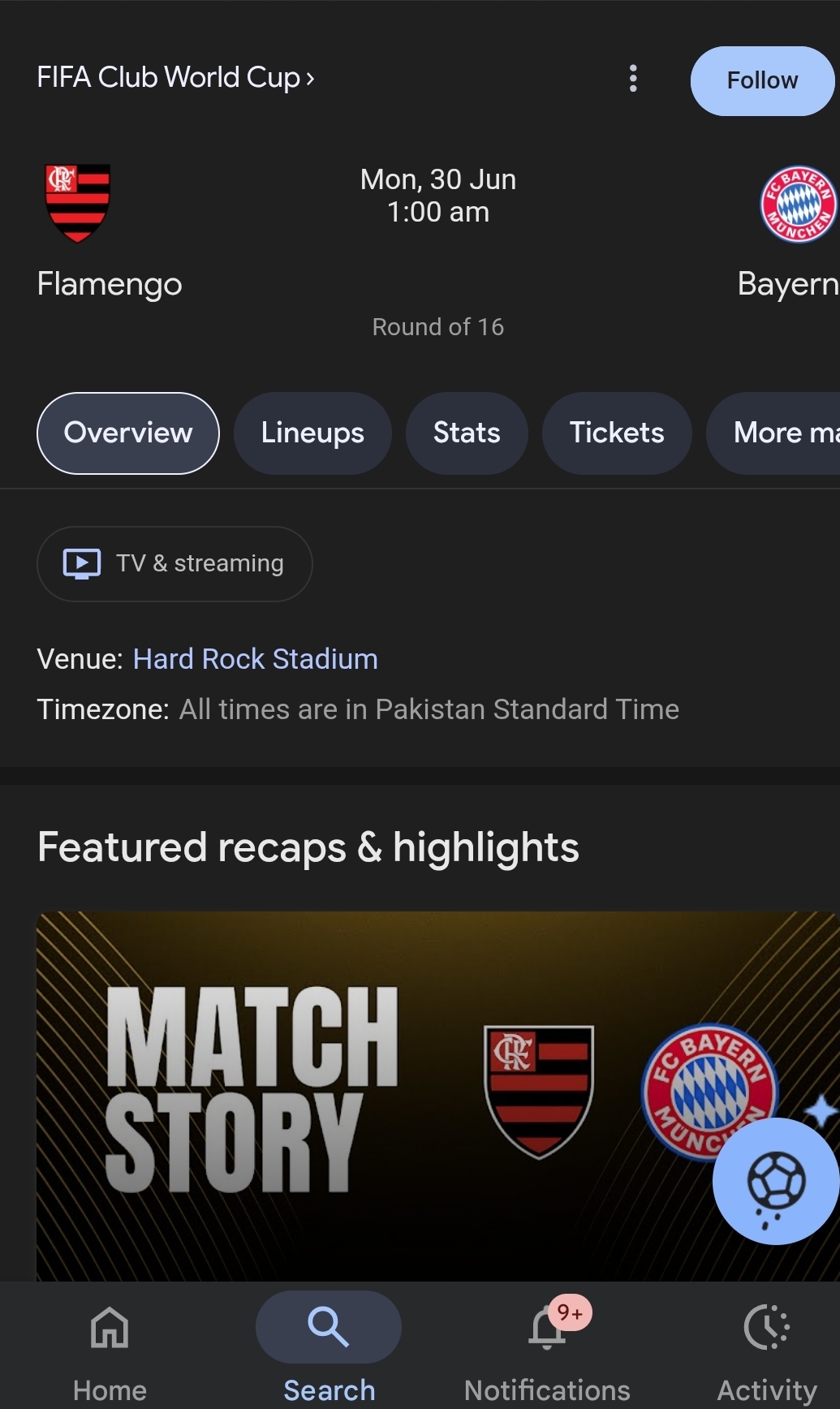Screen dimensions: 840x1409
Task: Select the More matches chip
Action: (774, 433)
